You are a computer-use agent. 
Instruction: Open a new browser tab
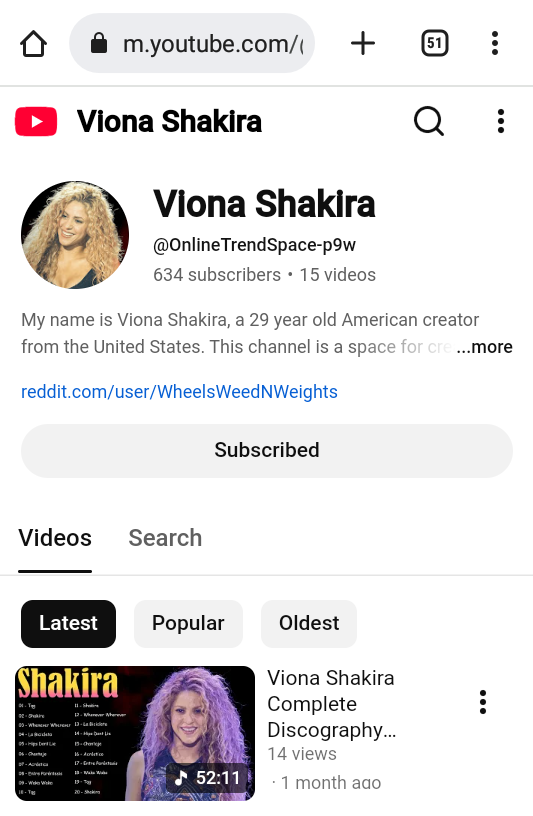point(363,43)
